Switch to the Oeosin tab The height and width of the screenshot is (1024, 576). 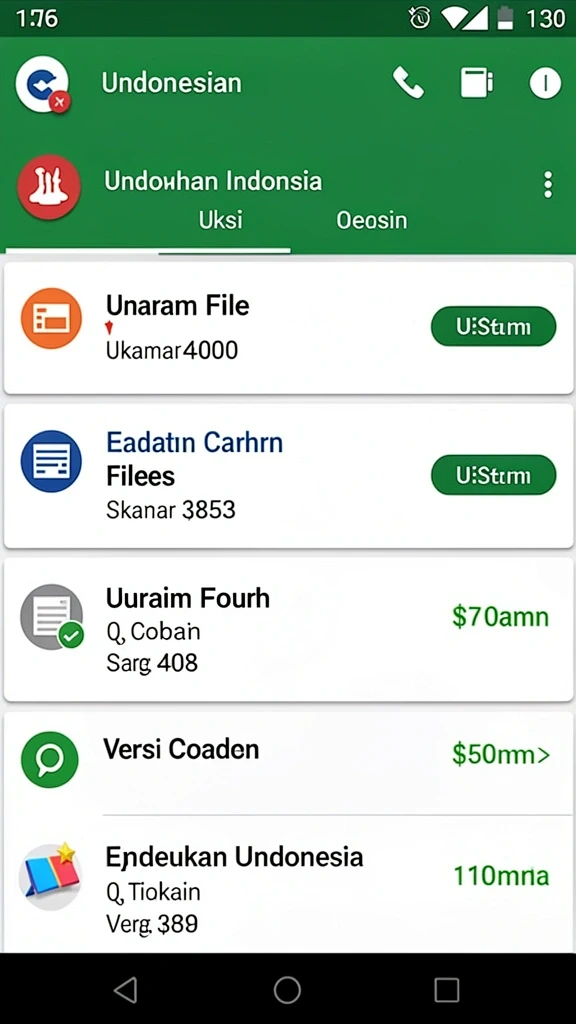tap(372, 220)
